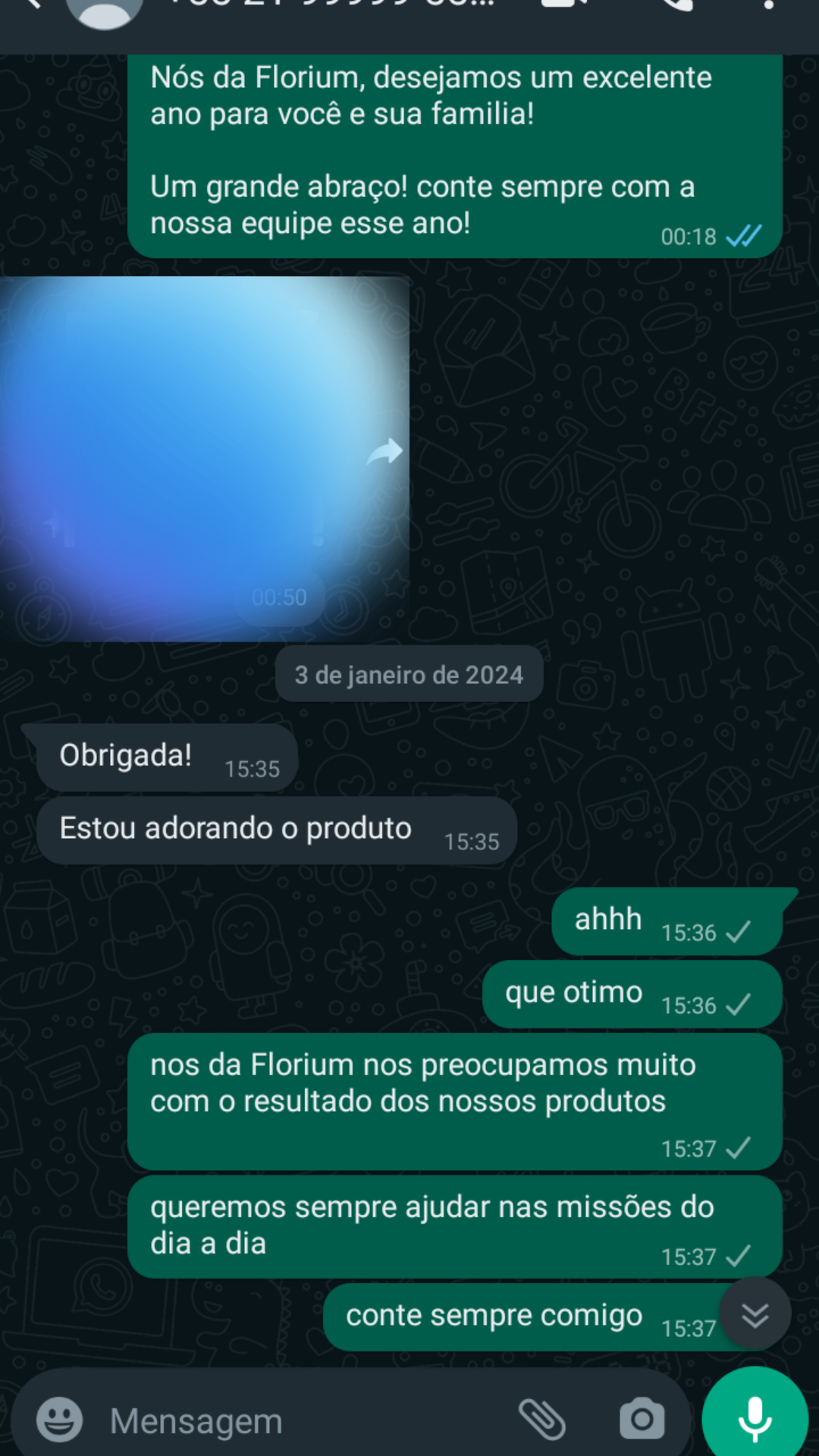The width and height of the screenshot is (819, 1456).
Task: Jump to the latest messages
Action: 755,1314
